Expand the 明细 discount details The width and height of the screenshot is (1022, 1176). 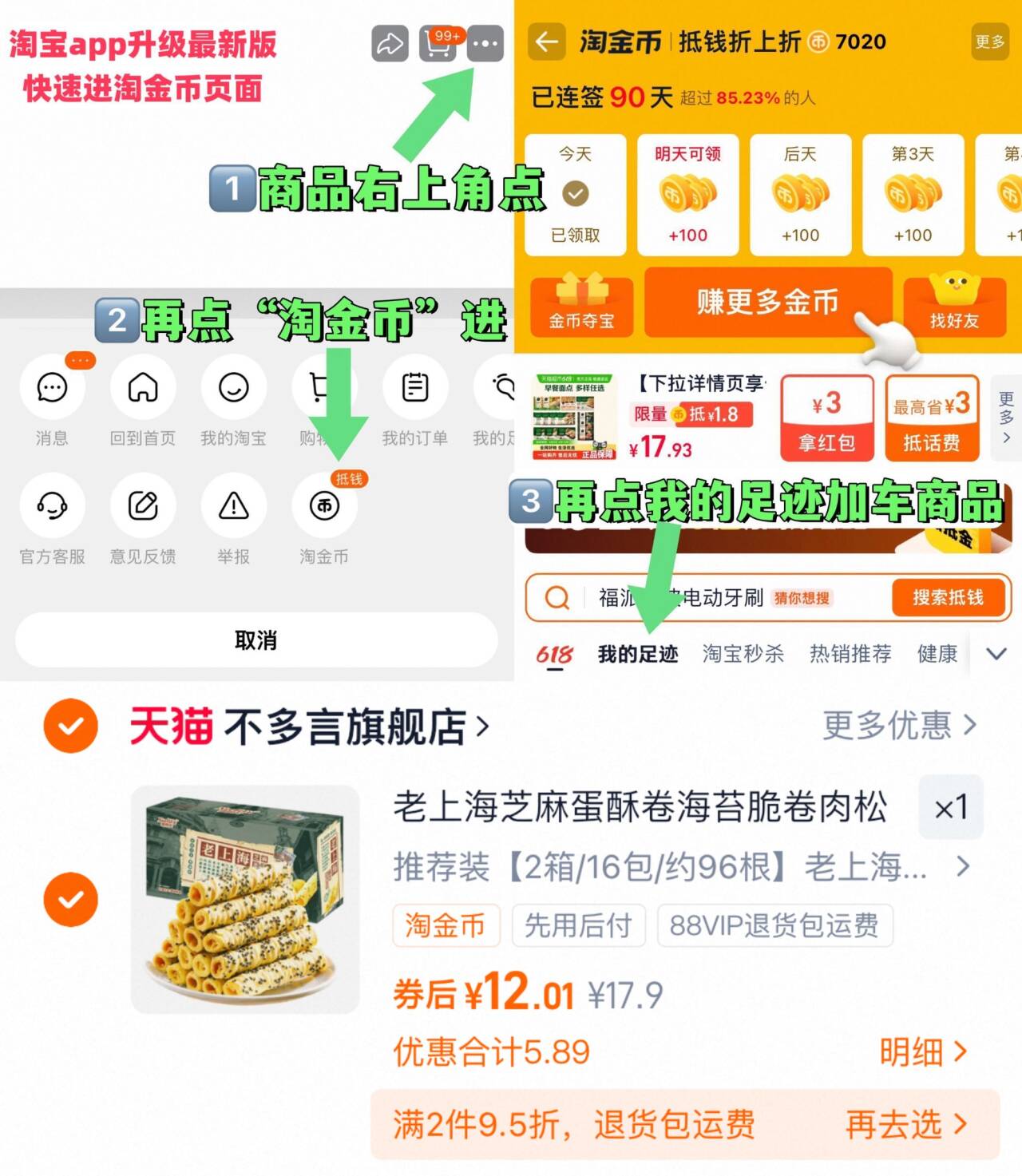(x=922, y=1052)
